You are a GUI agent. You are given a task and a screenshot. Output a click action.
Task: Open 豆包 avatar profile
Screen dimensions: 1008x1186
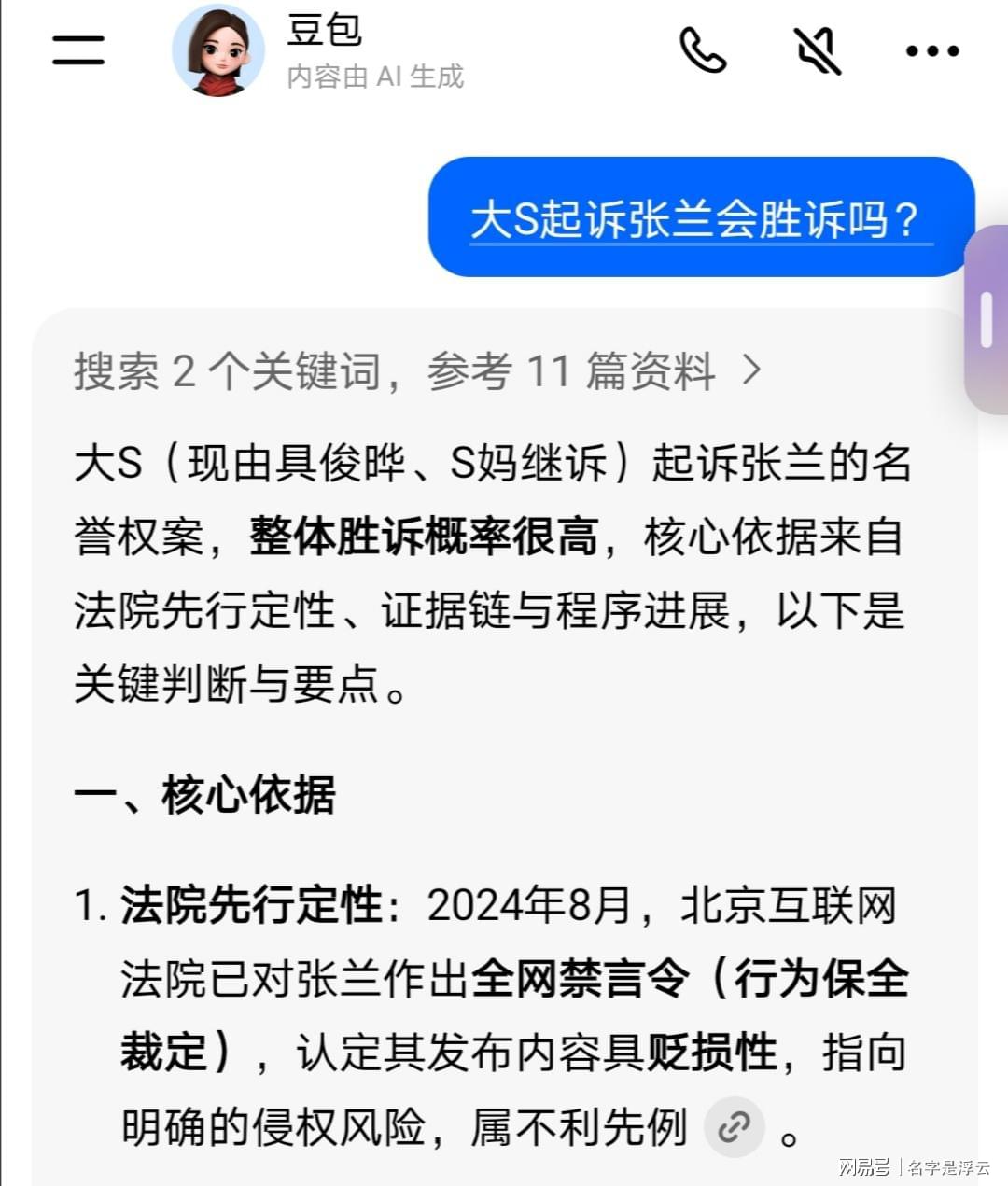[218, 50]
